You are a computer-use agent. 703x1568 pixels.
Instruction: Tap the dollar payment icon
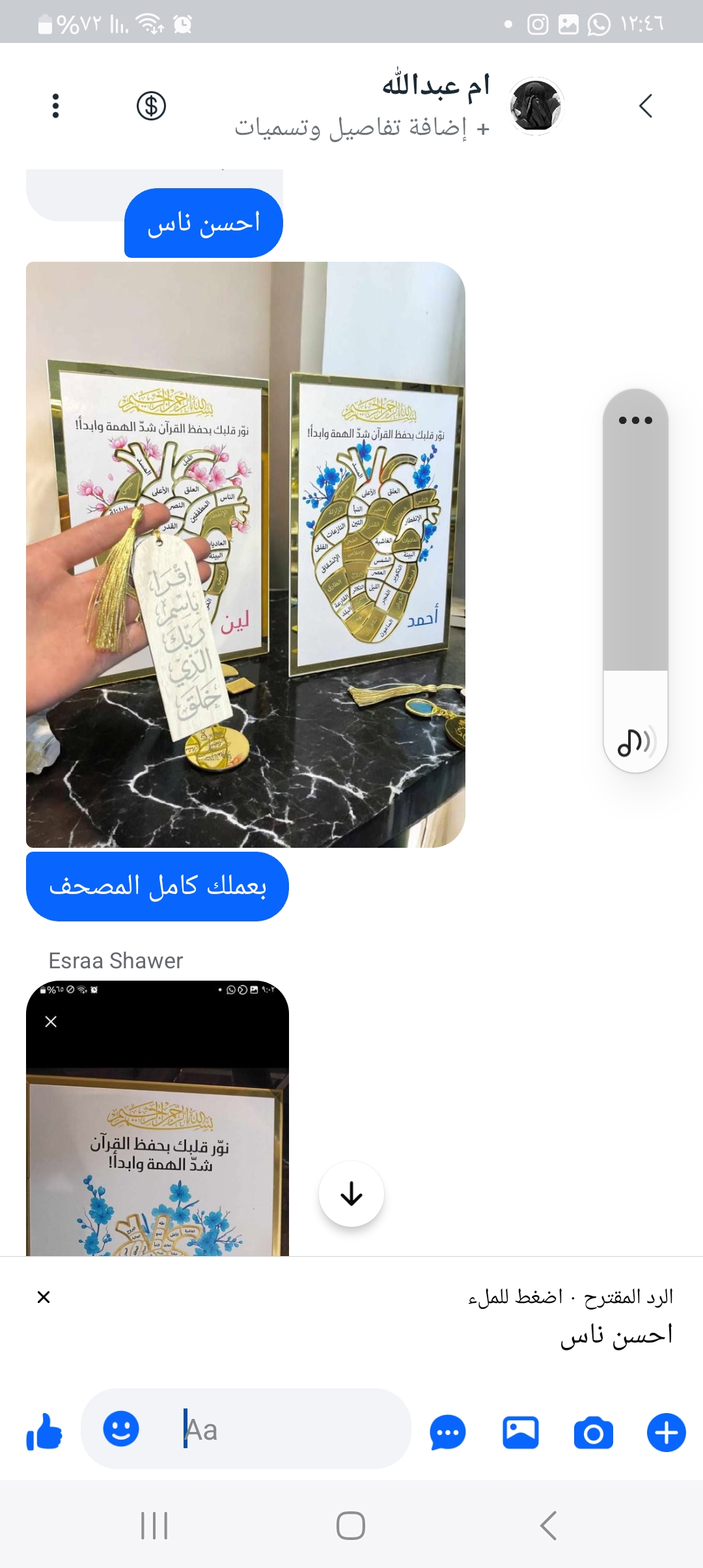pyautogui.click(x=151, y=106)
